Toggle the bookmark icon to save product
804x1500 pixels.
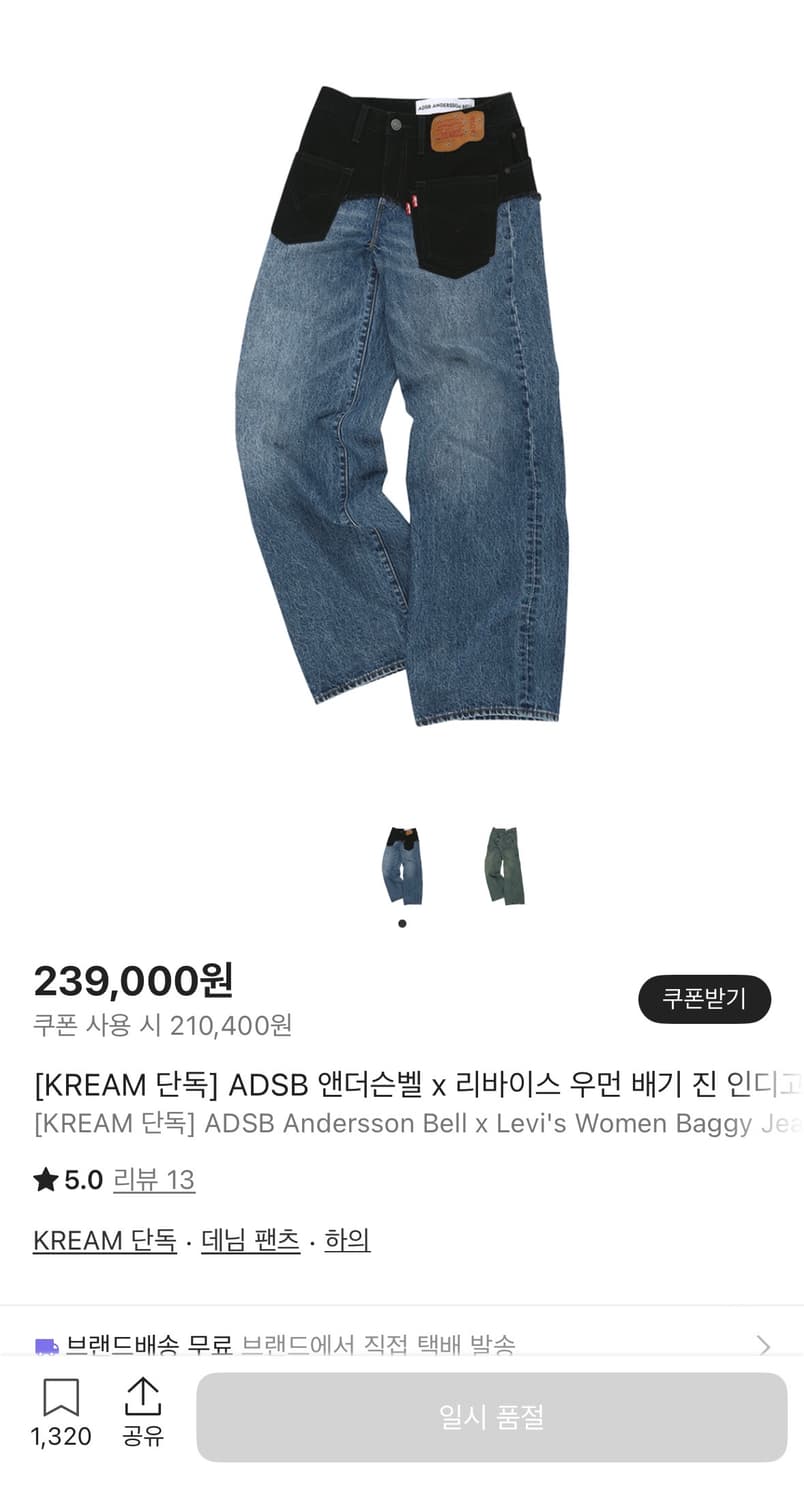60,1392
